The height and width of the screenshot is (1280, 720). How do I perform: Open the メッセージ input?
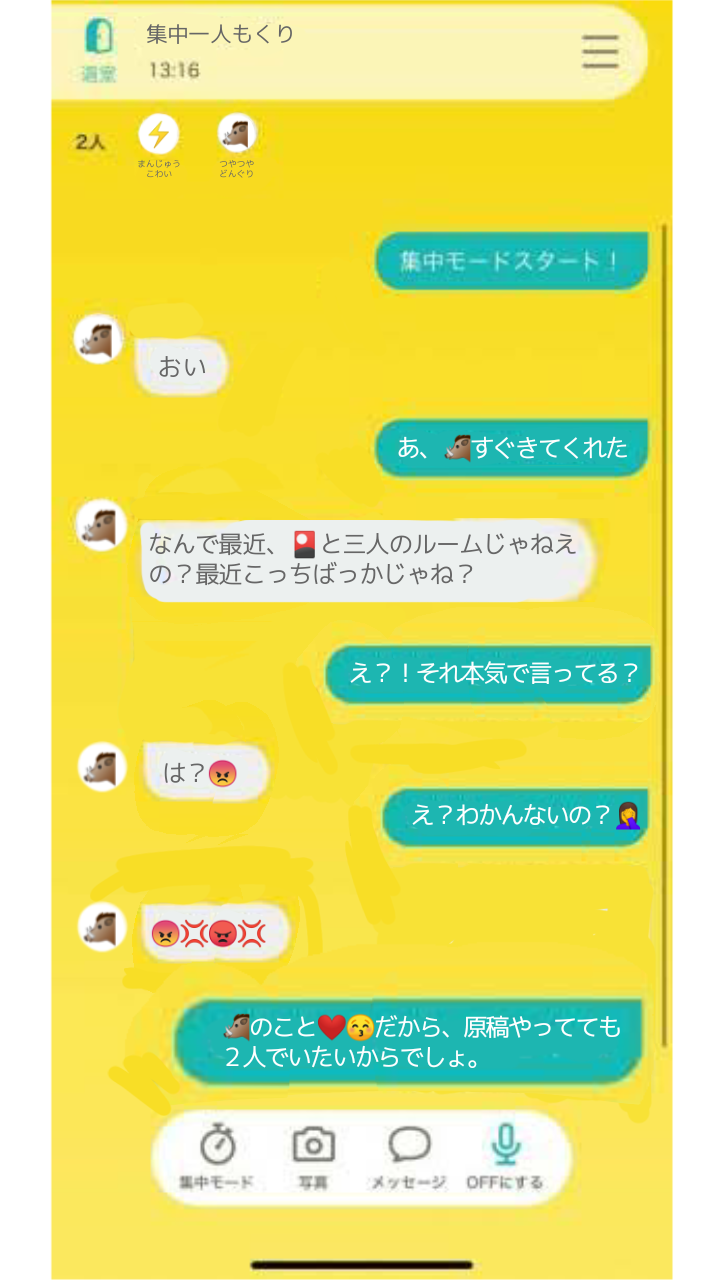tap(409, 1155)
